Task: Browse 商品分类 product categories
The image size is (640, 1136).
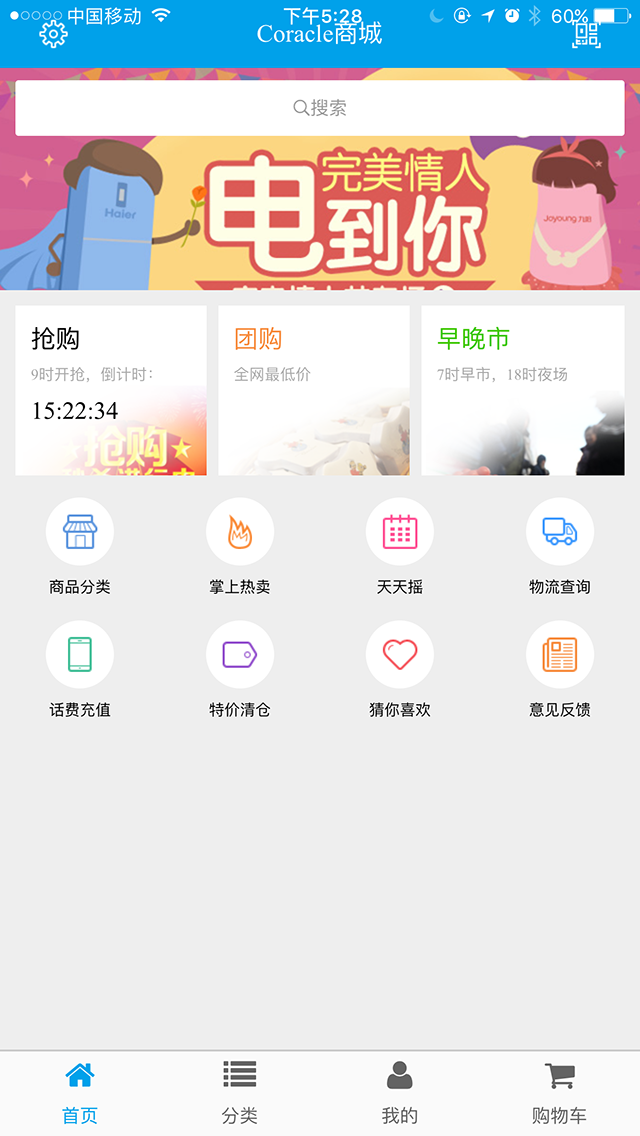Action: click(80, 547)
